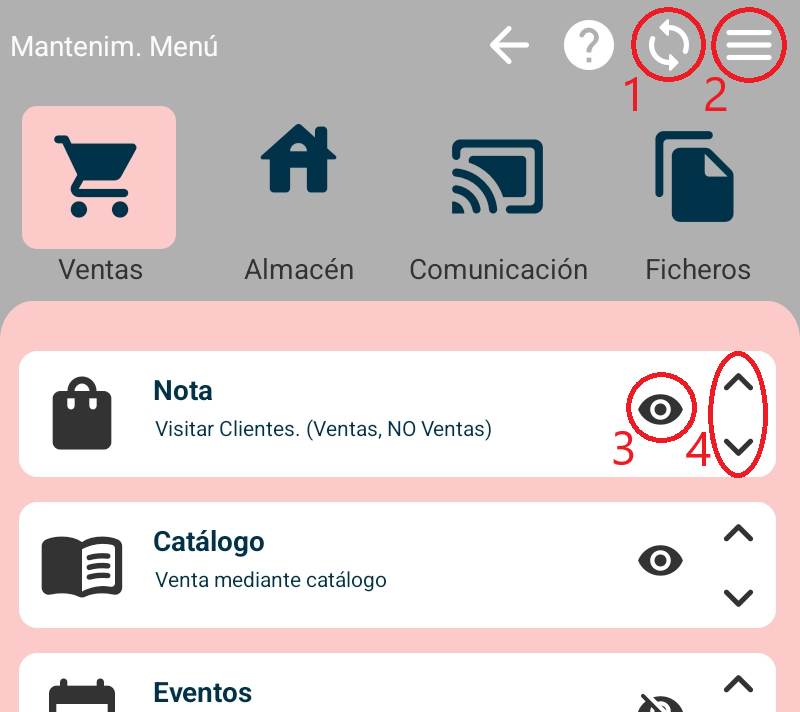Go back using the arrow icon
800x712 pixels.
510,46
